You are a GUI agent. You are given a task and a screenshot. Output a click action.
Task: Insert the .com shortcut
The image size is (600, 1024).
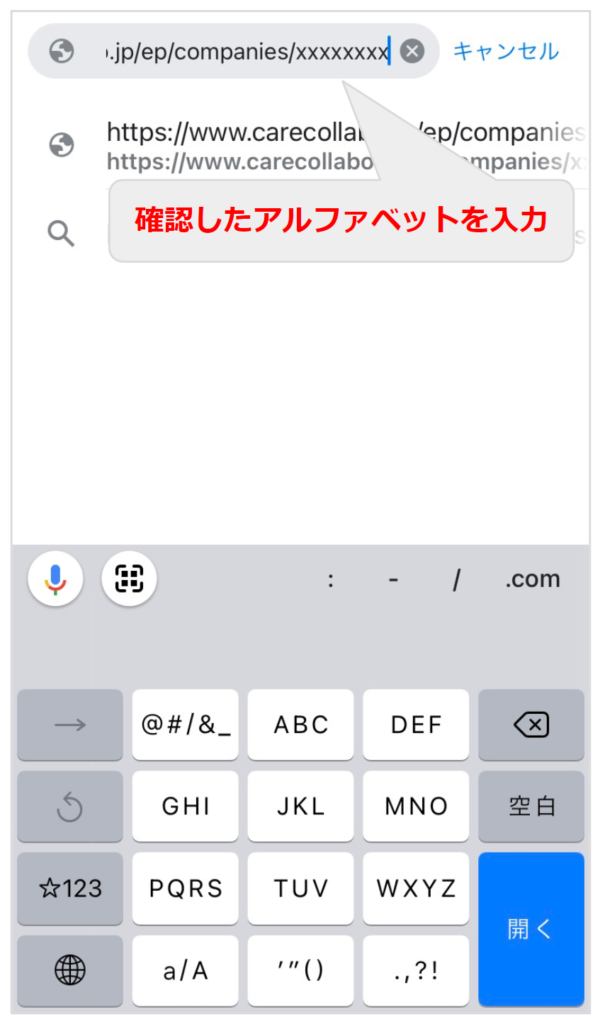[x=532, y=579]
